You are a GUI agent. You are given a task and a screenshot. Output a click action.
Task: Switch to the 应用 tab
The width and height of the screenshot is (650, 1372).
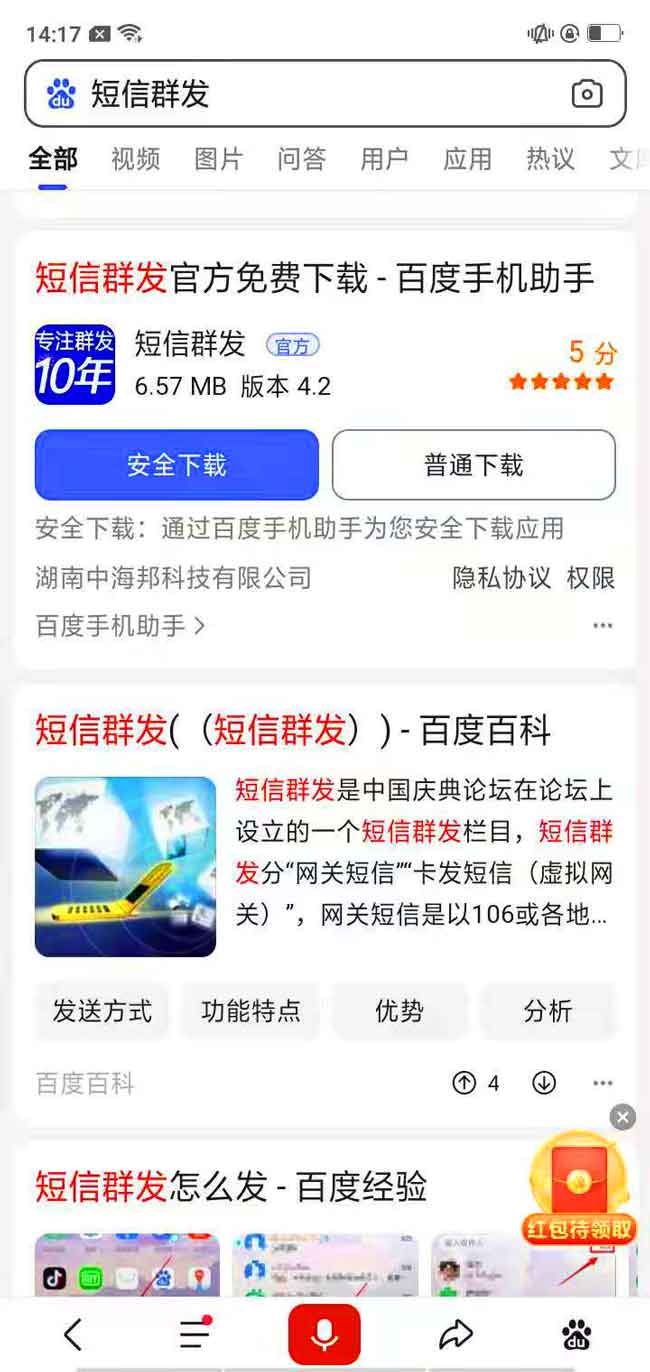click(x=467, y=159)
